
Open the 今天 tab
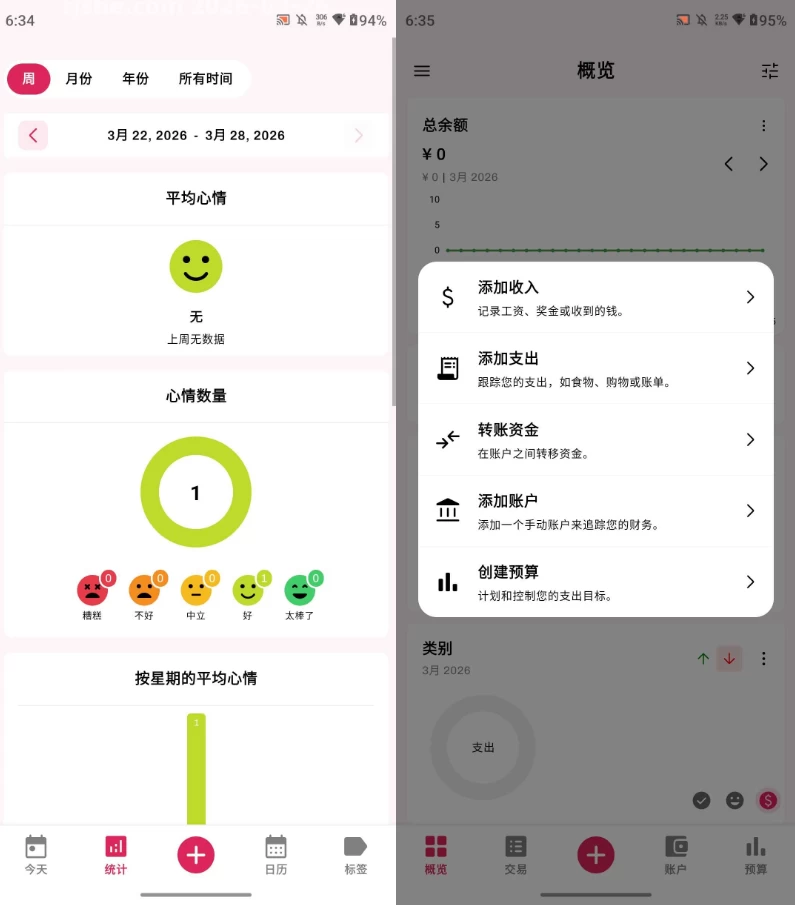pyautogui.click(x=36, y=855)
